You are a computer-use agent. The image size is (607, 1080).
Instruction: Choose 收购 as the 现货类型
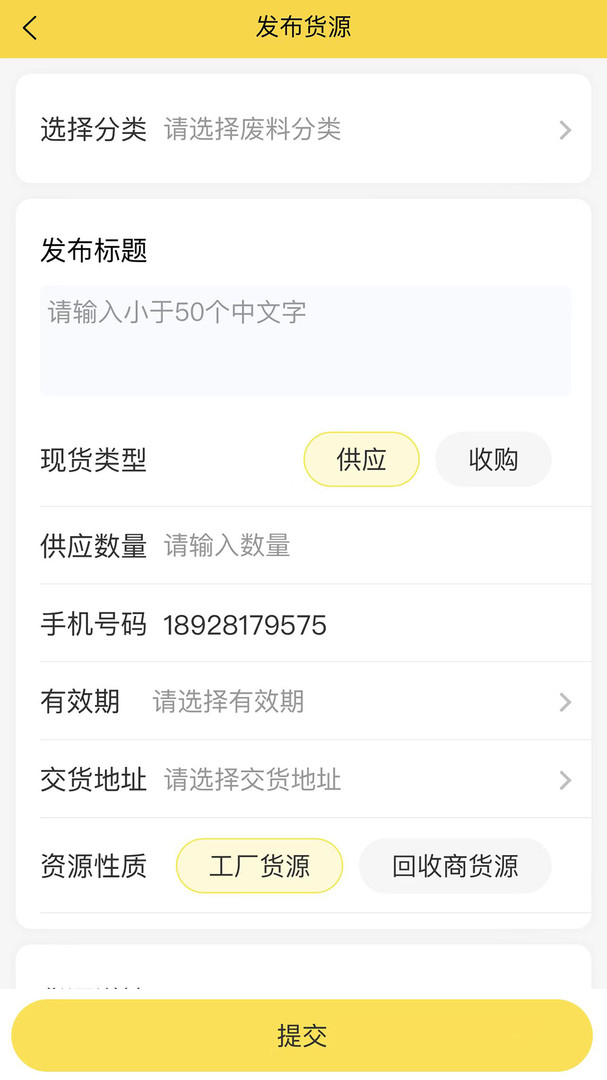pyautogui.click(x=493, y=459)
